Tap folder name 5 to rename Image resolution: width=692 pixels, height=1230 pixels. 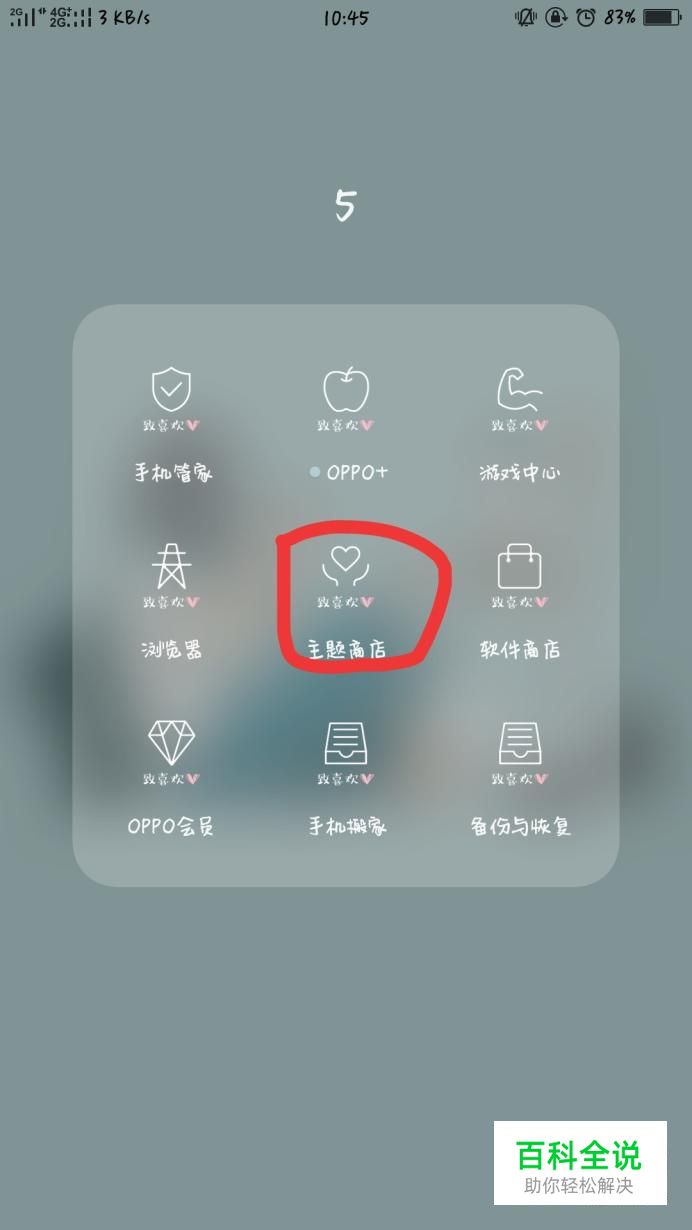[x=345, y=206]
